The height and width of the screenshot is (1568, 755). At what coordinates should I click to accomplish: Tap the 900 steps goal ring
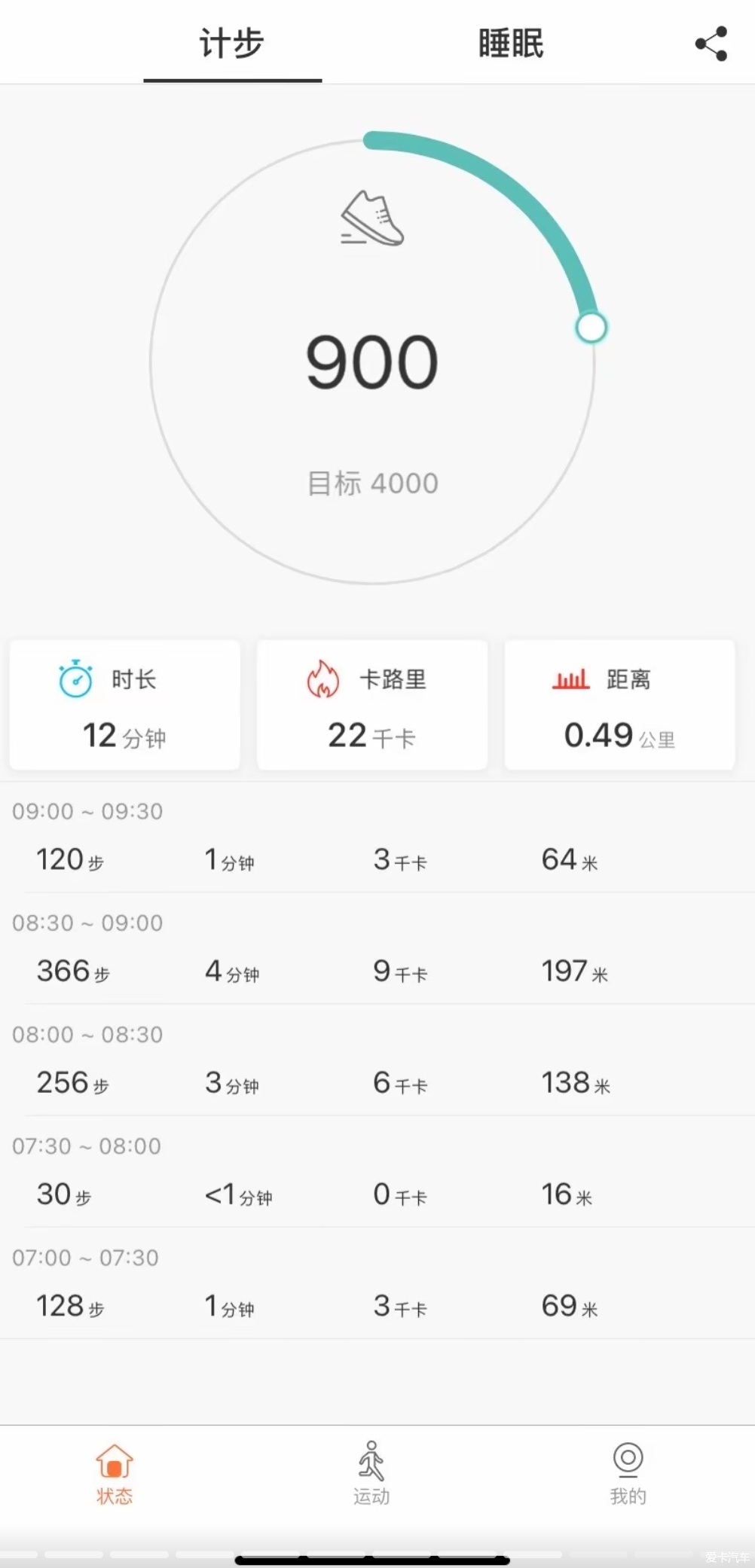[372, 361]
